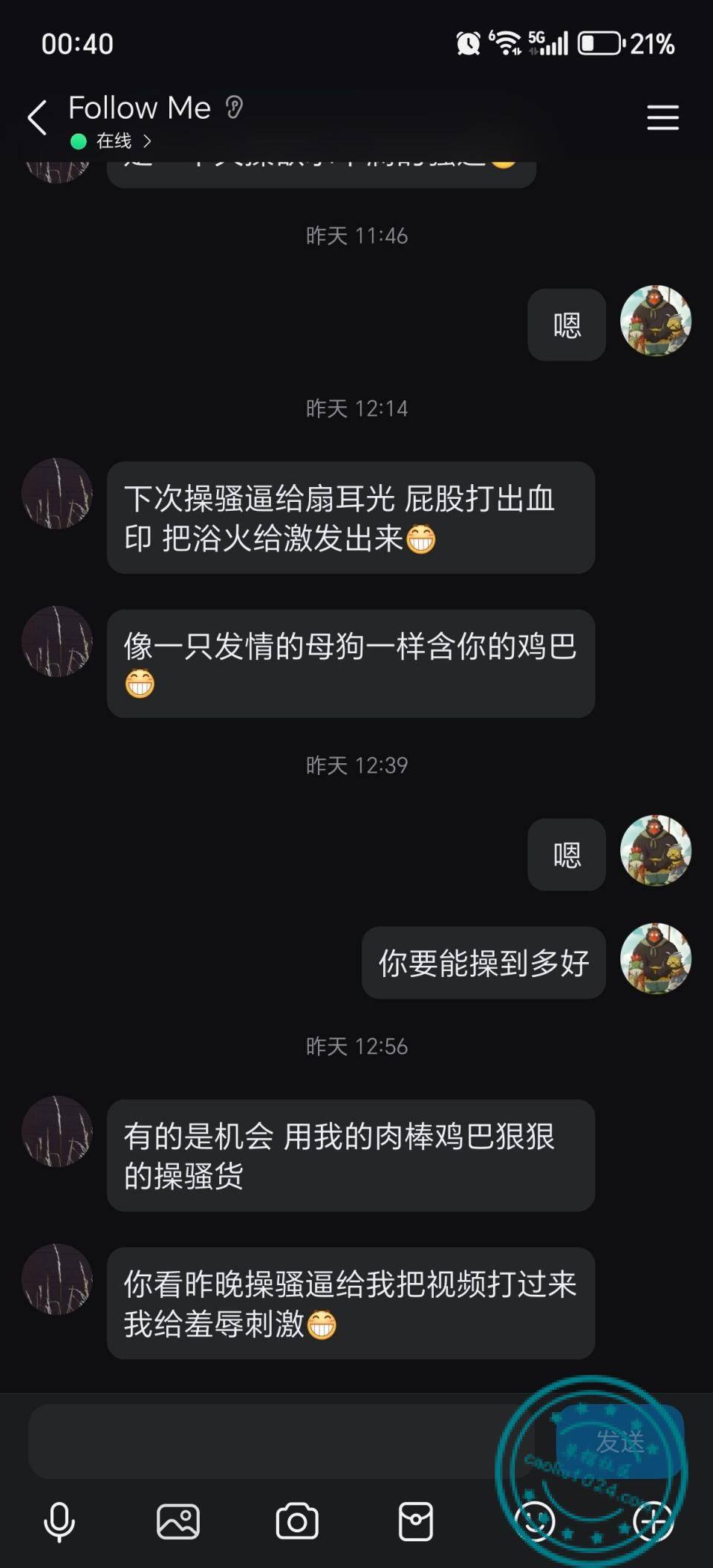The width and height of the screenshot is (713, 1568).
Task: Launch the camera from the chat toolbar
Action: (x=297, y=1522)
